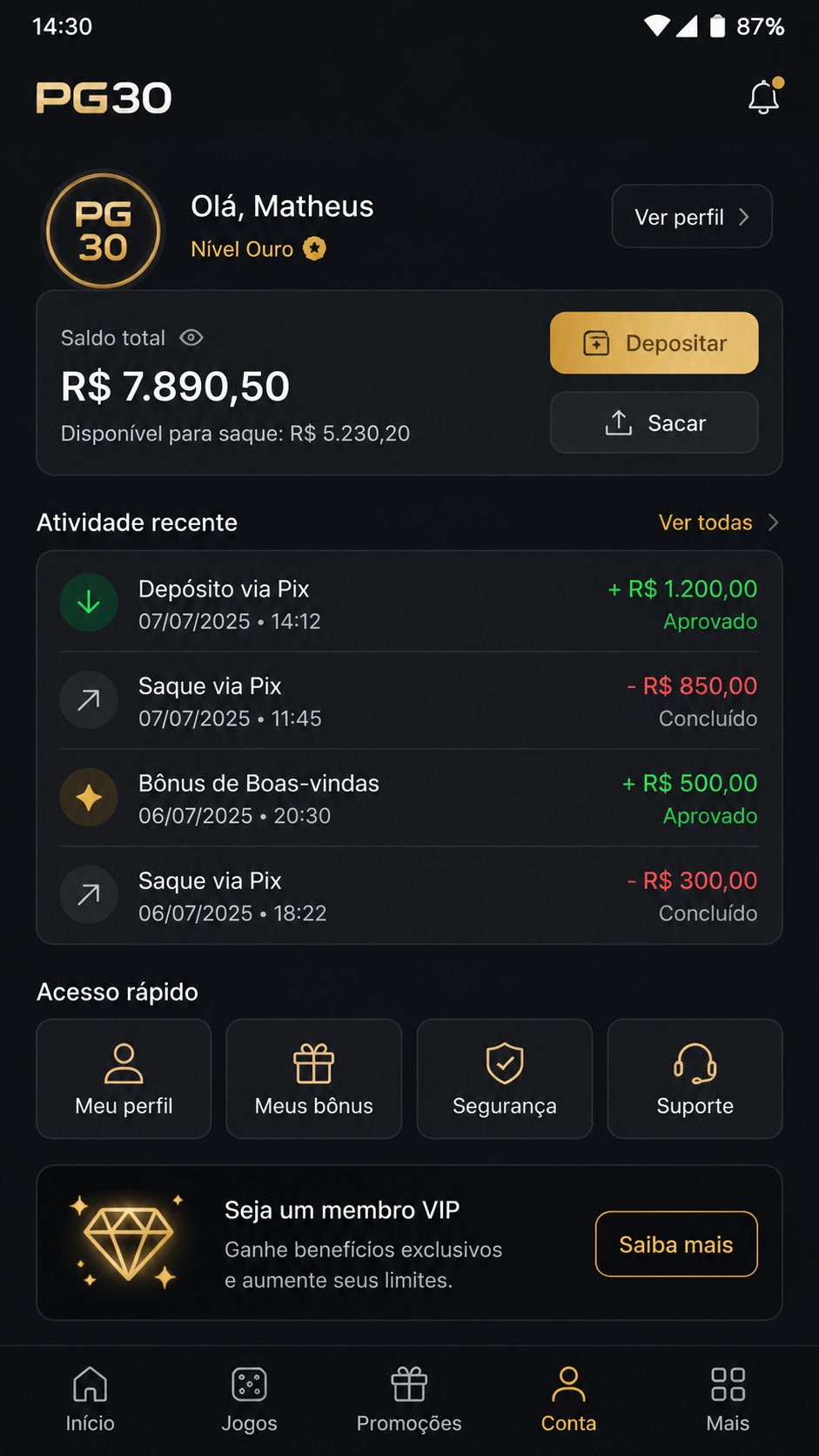Open Meus bônus shortcut
This screenshot has height=1456, width=819.
314,1079
